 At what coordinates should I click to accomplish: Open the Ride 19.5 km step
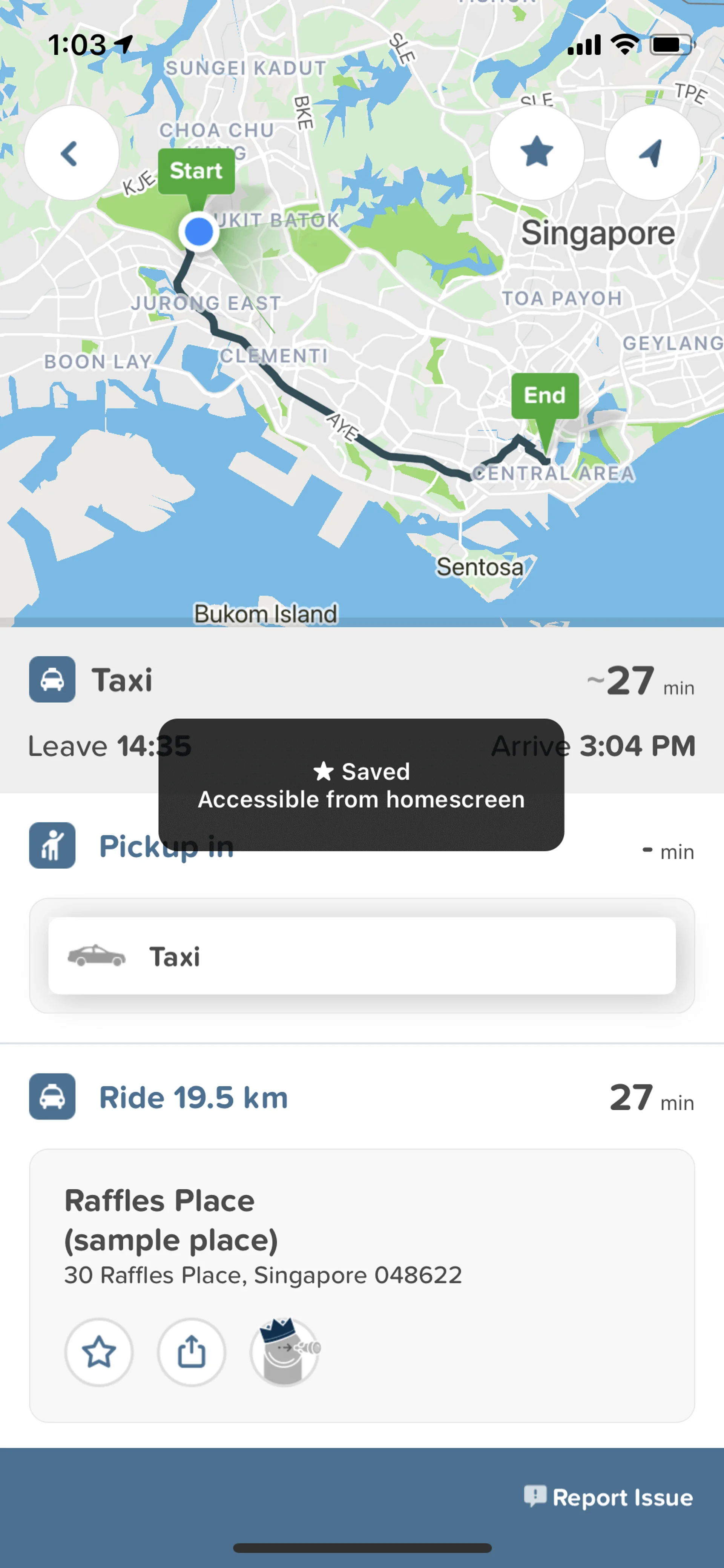pos(193,1098)
